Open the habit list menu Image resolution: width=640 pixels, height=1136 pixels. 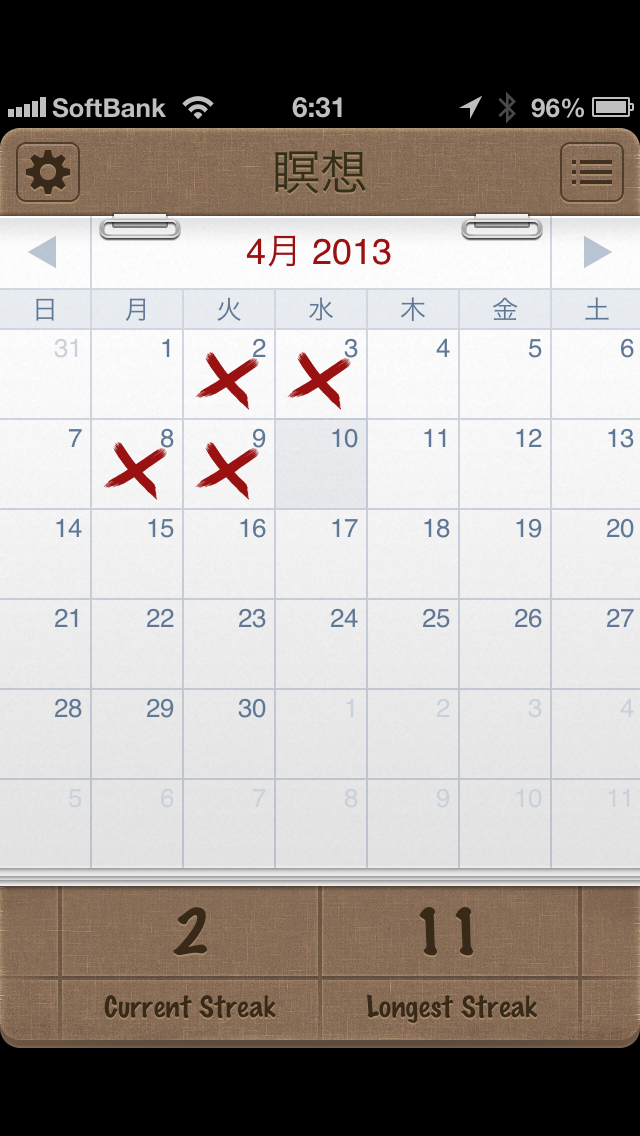pos(591,173)
